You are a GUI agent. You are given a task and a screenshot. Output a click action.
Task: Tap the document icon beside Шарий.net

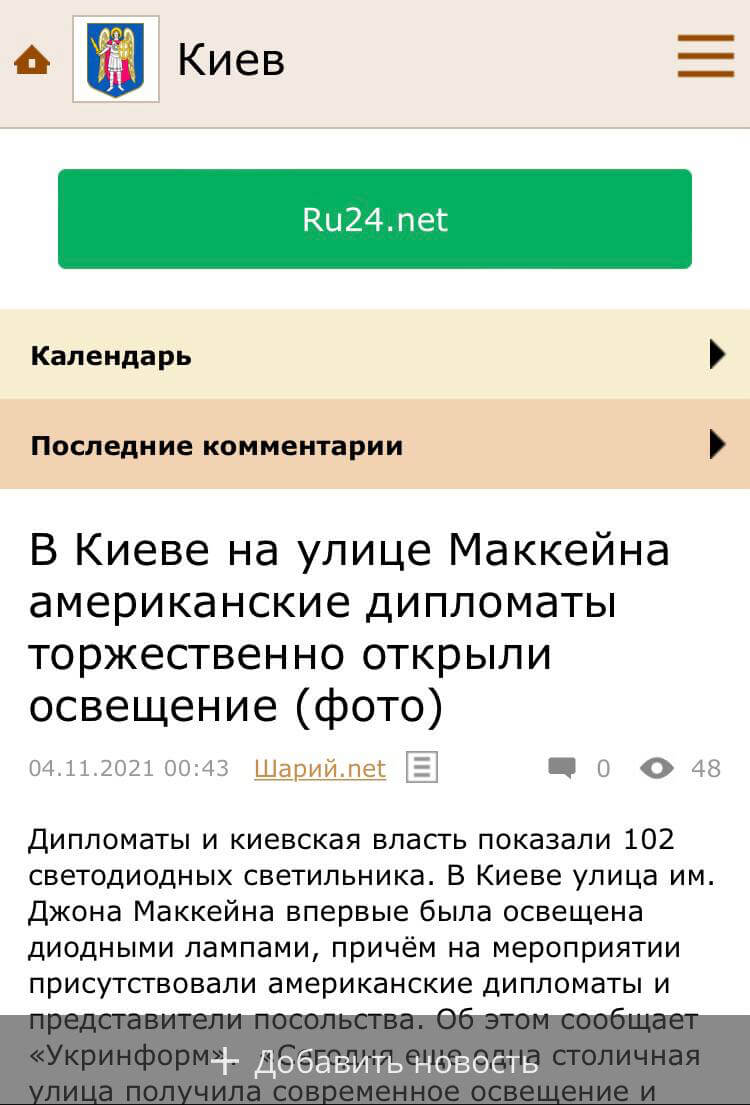click(423, 768)
